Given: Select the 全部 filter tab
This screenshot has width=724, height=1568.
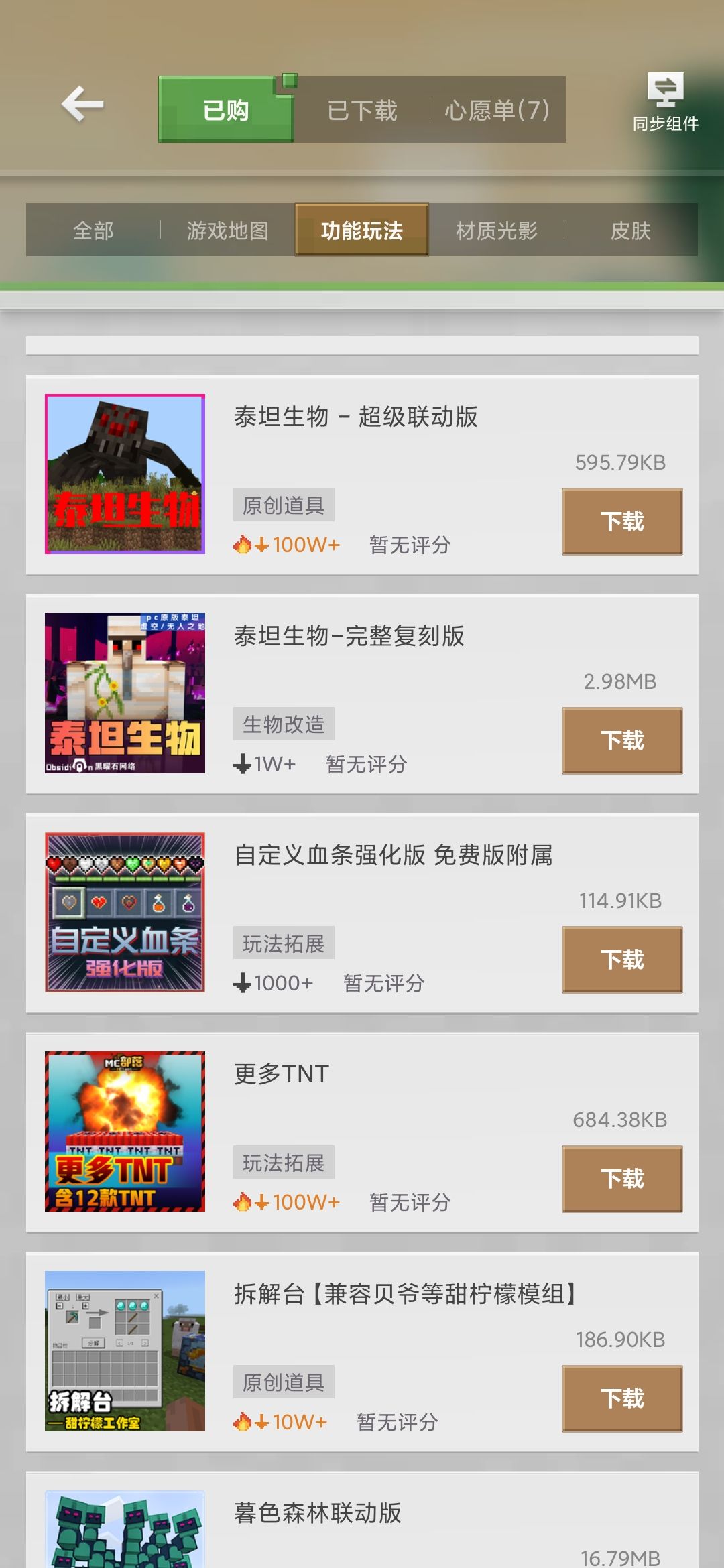Looking at the screenshot, I should [x=93, y=230].
